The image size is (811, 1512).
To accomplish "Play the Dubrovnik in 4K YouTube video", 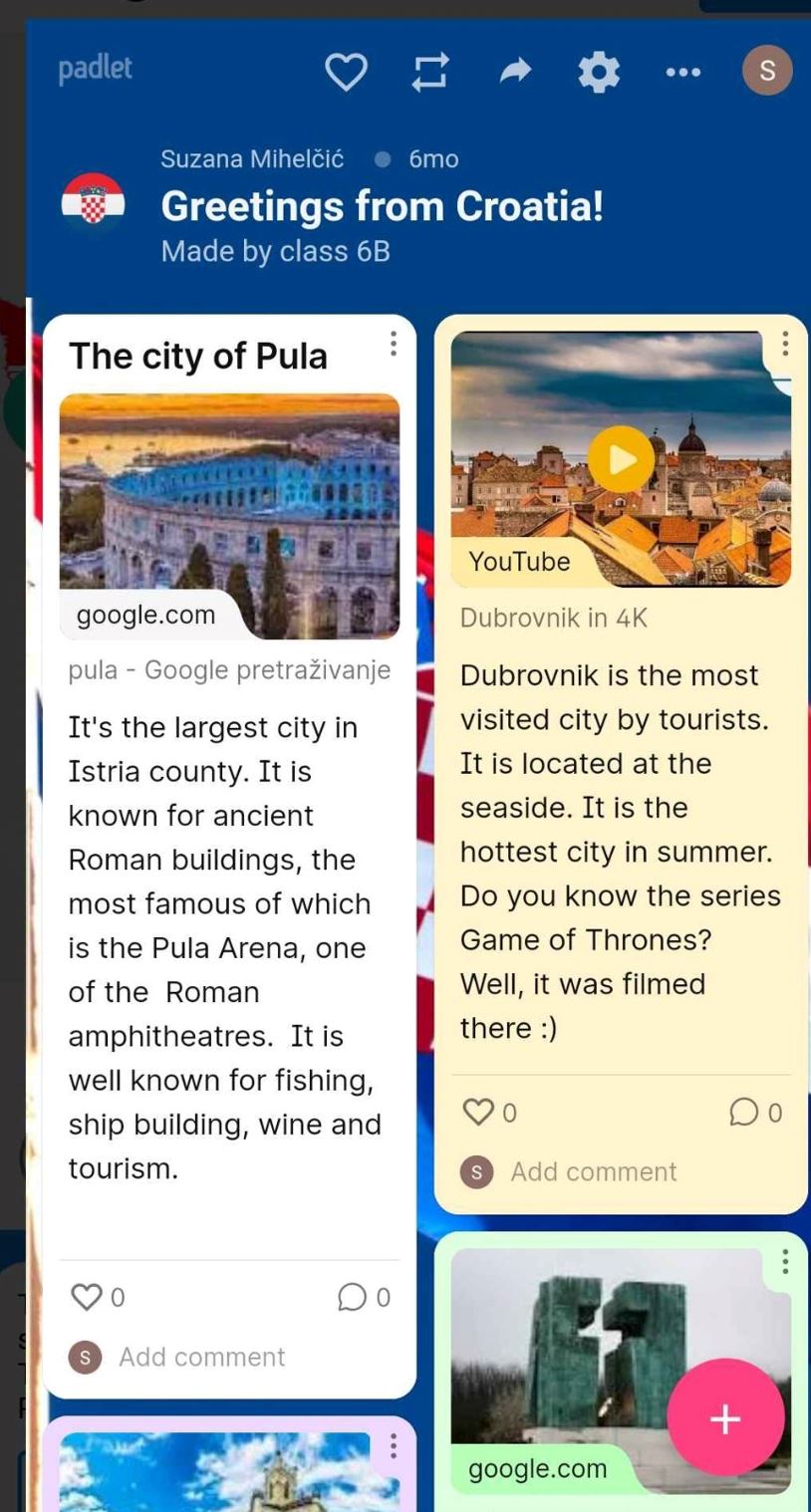I will tap(621, 459).
